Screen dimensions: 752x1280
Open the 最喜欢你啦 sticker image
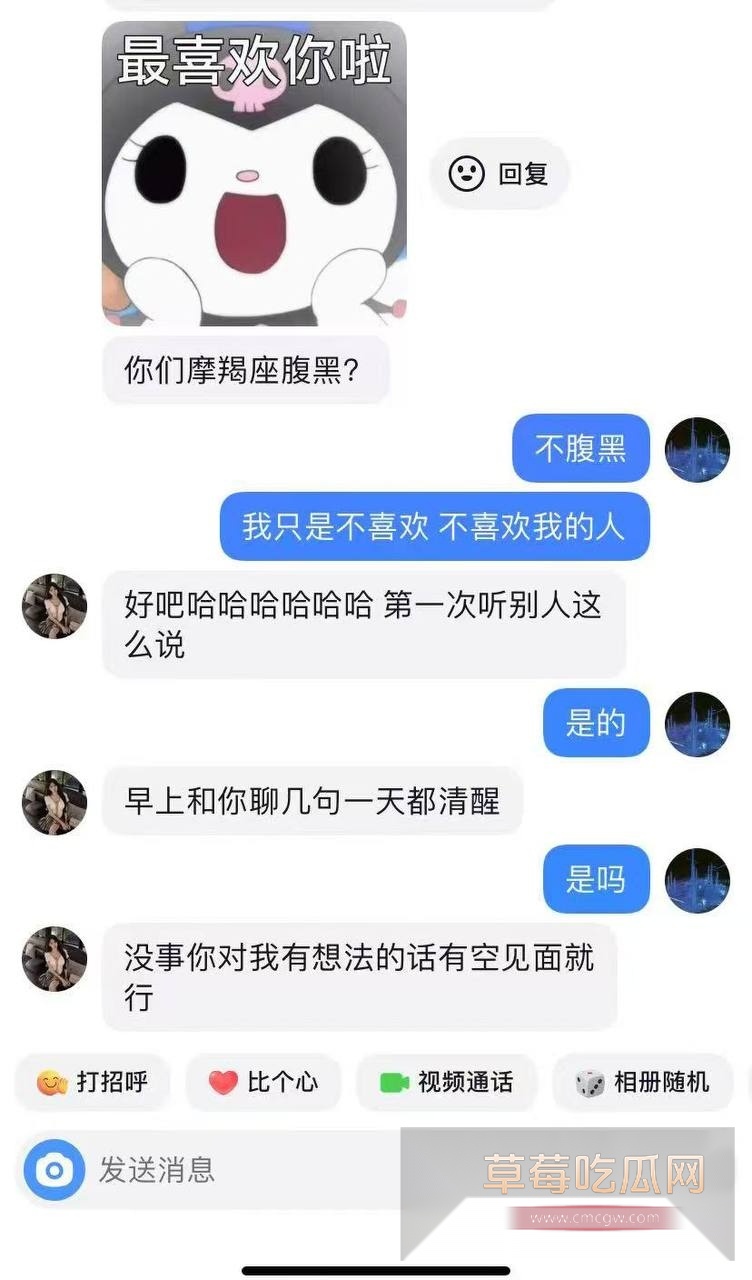254,174
